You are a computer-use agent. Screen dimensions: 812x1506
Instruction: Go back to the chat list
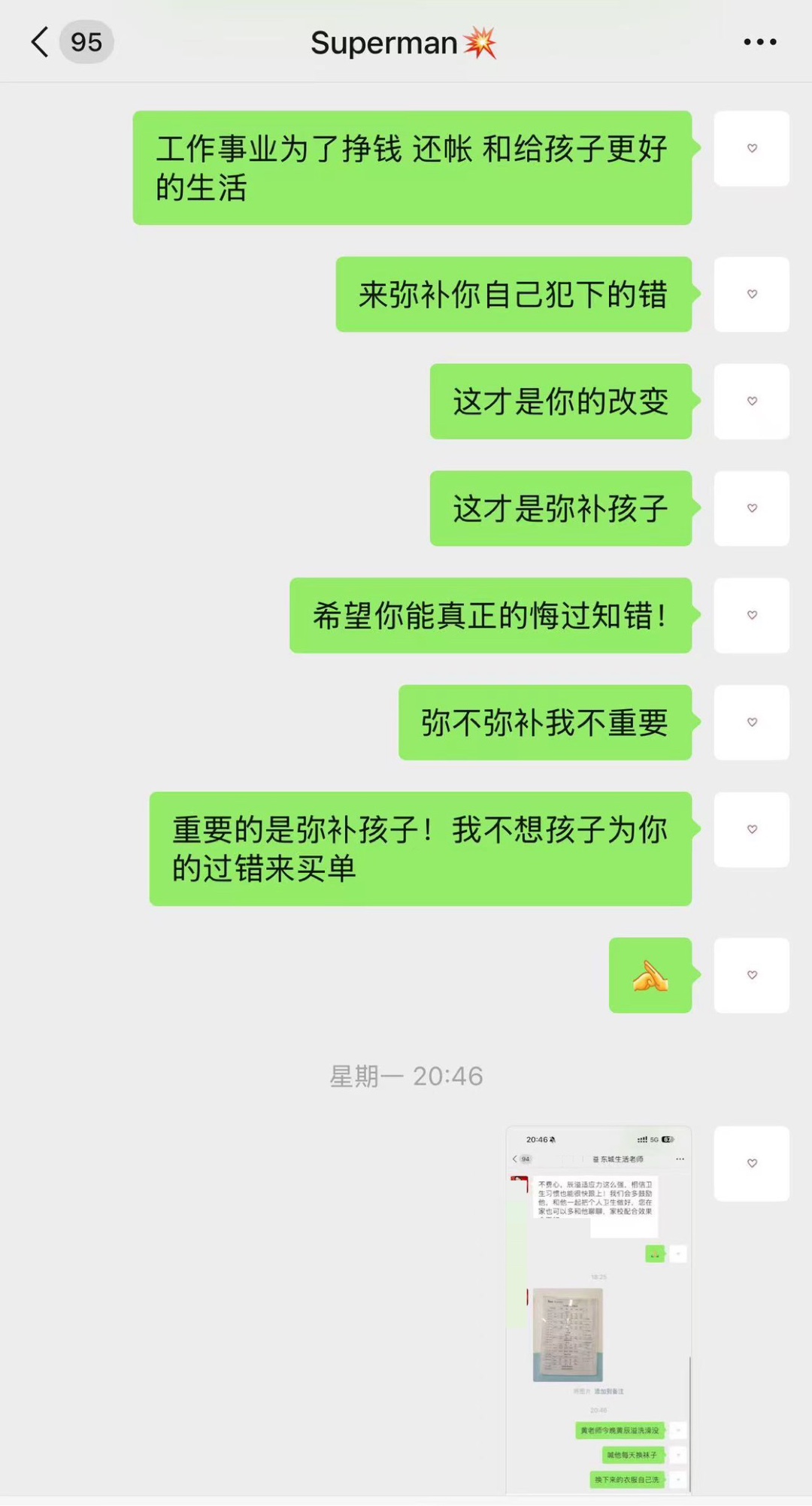click(41, 42)
